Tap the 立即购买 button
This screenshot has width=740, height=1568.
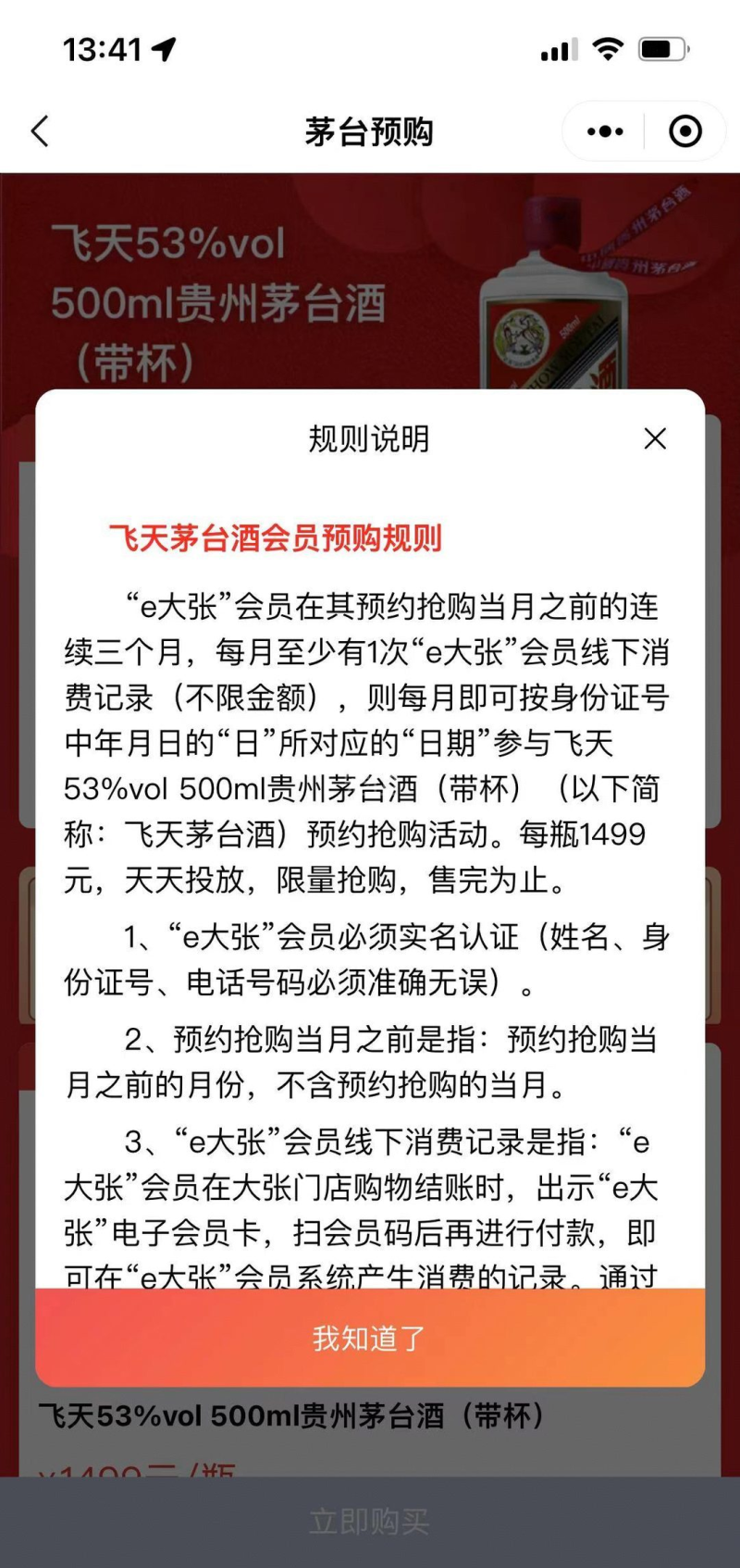370,1522
